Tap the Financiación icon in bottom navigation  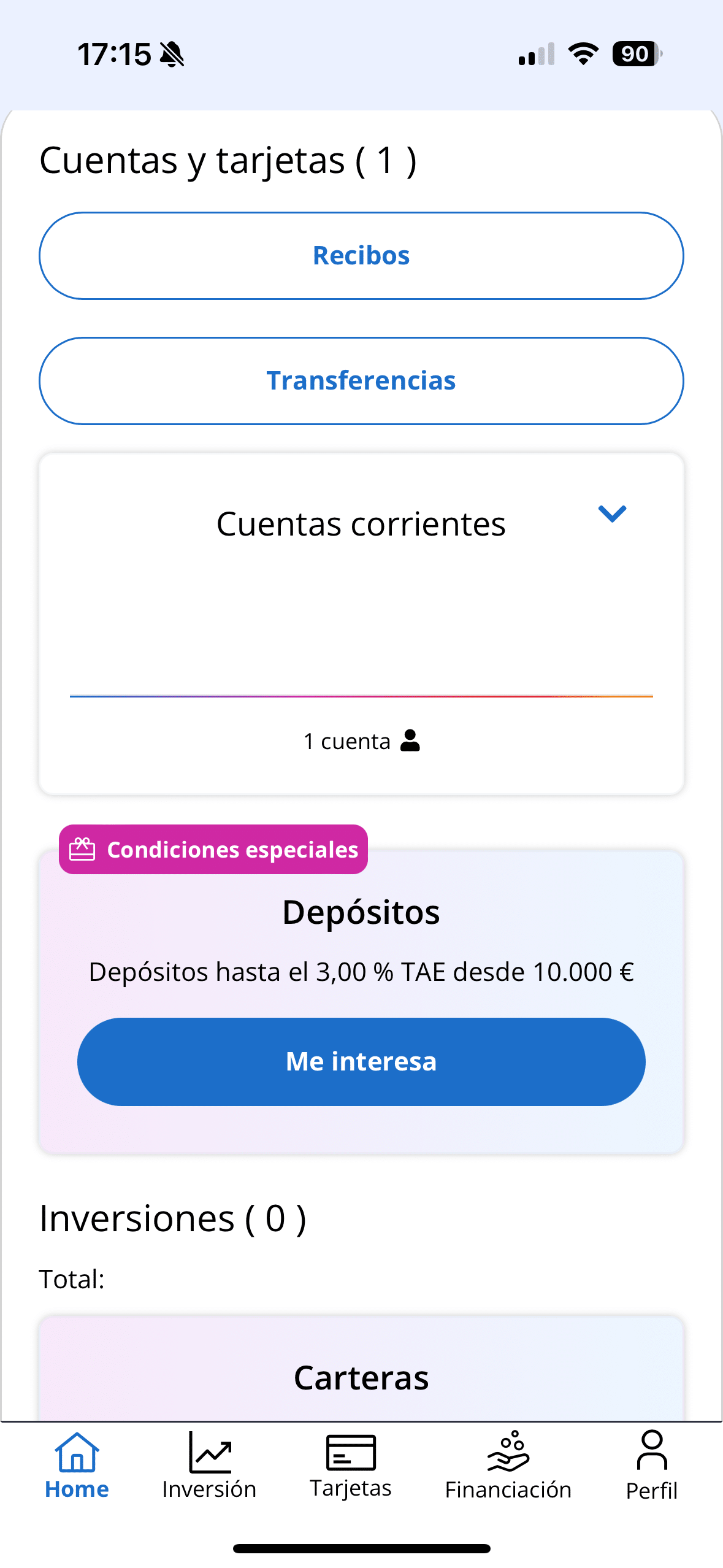point(508,1453)
